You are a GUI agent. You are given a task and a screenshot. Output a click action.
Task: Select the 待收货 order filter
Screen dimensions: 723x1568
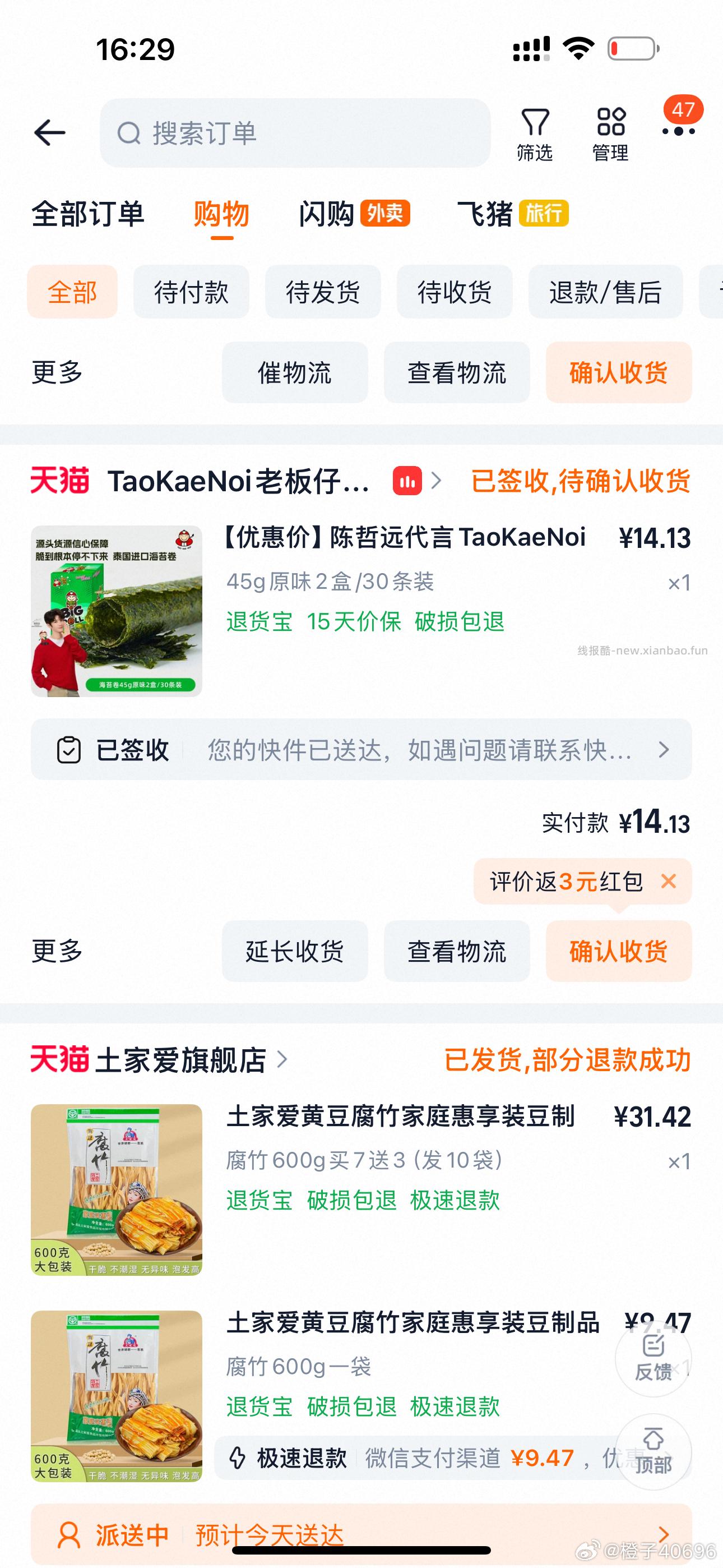455,293
